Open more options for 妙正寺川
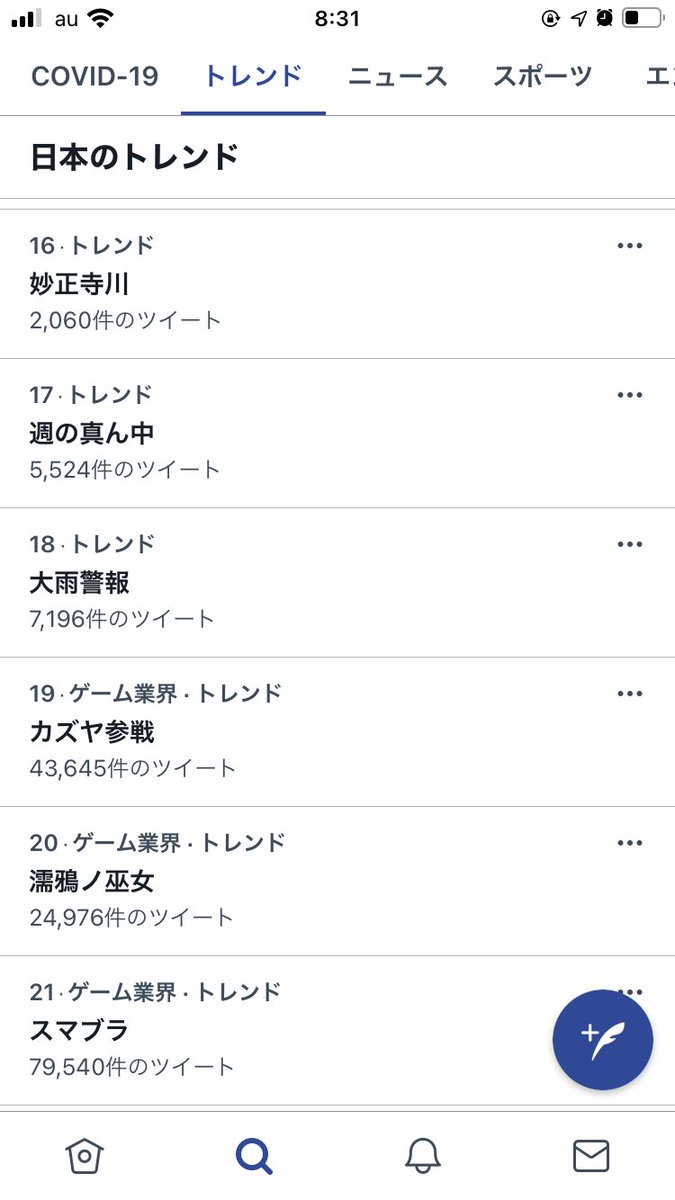Screen dimensions: 675x1200 pos(629,246)
